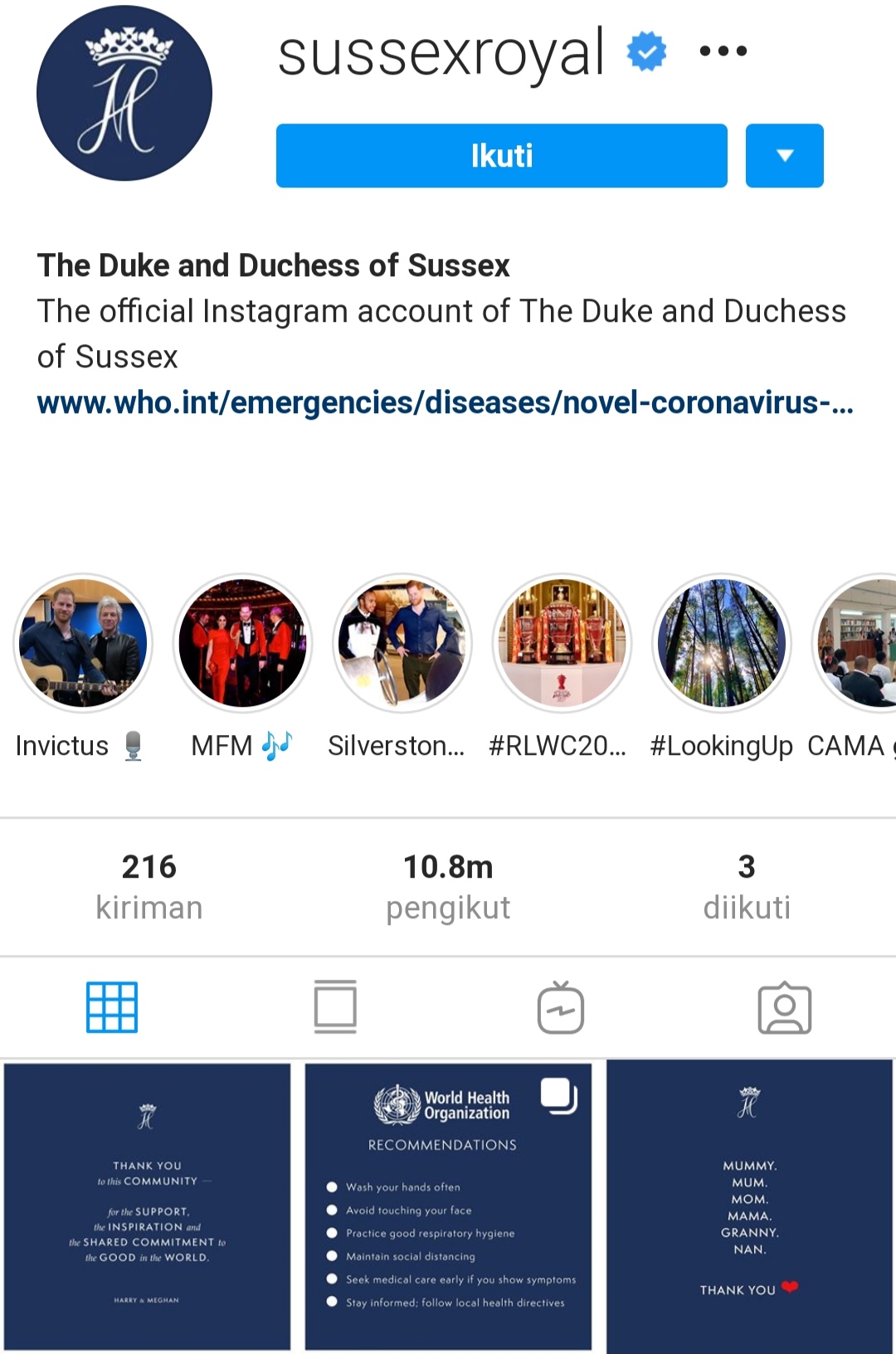896x1354 pixels.
Task: Switch to the single-post feed view tab
Action: 335,1007
